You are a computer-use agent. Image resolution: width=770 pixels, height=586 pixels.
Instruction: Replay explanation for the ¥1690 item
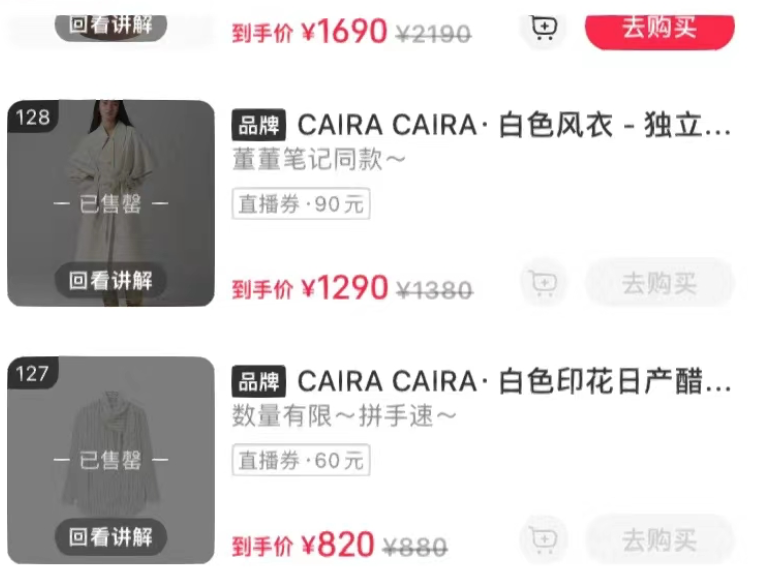pyautogui.click(x=111, y=27)
